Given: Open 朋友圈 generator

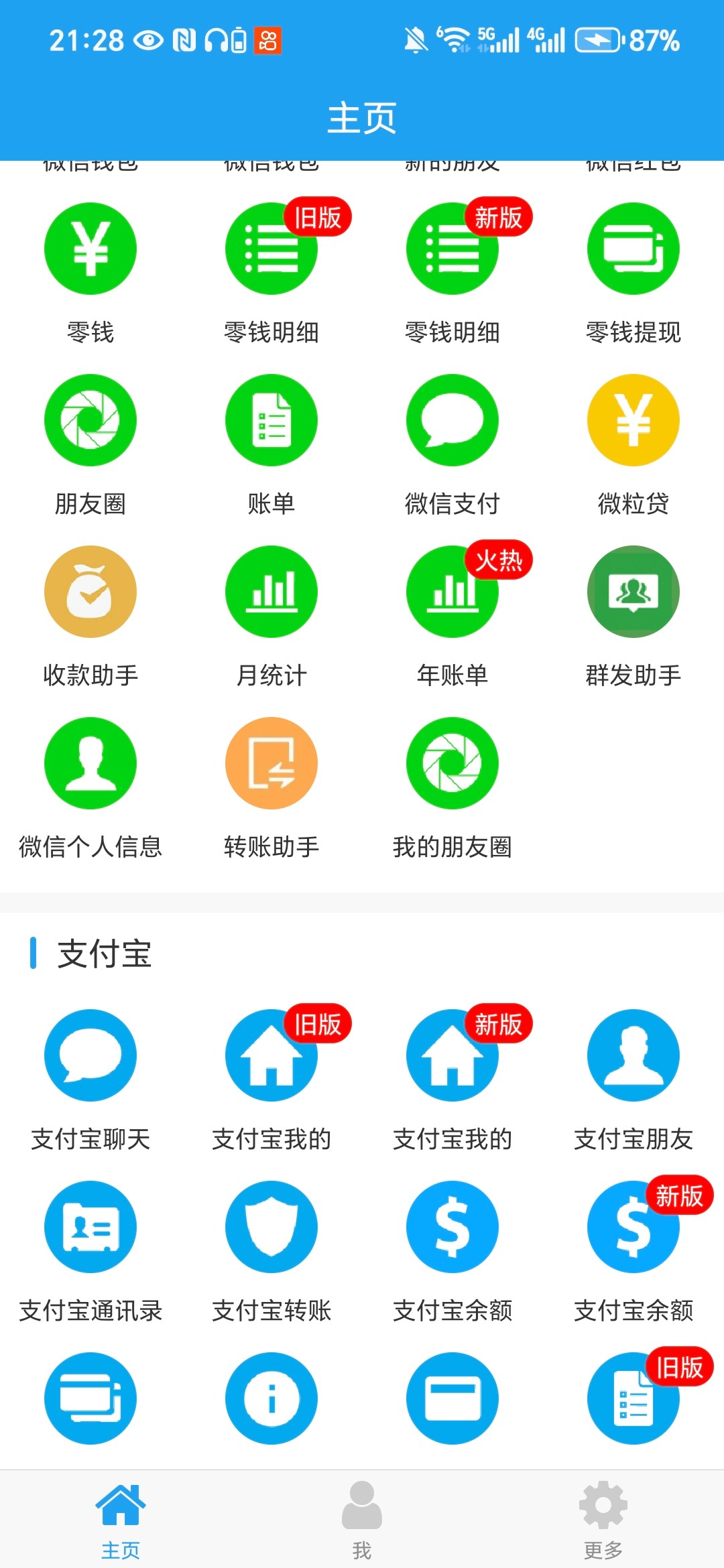Looking at the screenshot, I should [90, 421].
